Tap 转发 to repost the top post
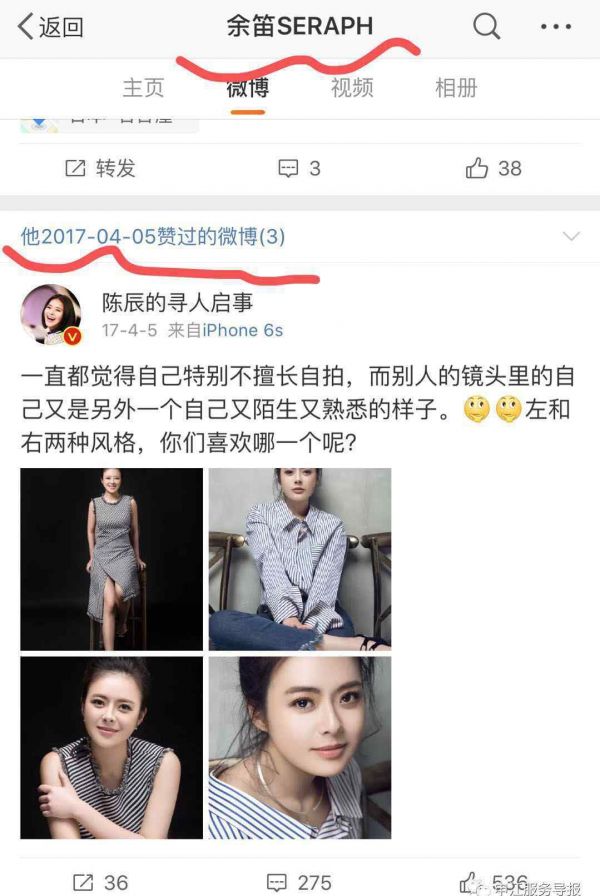The image size is (600, 896). coord(100,168)
